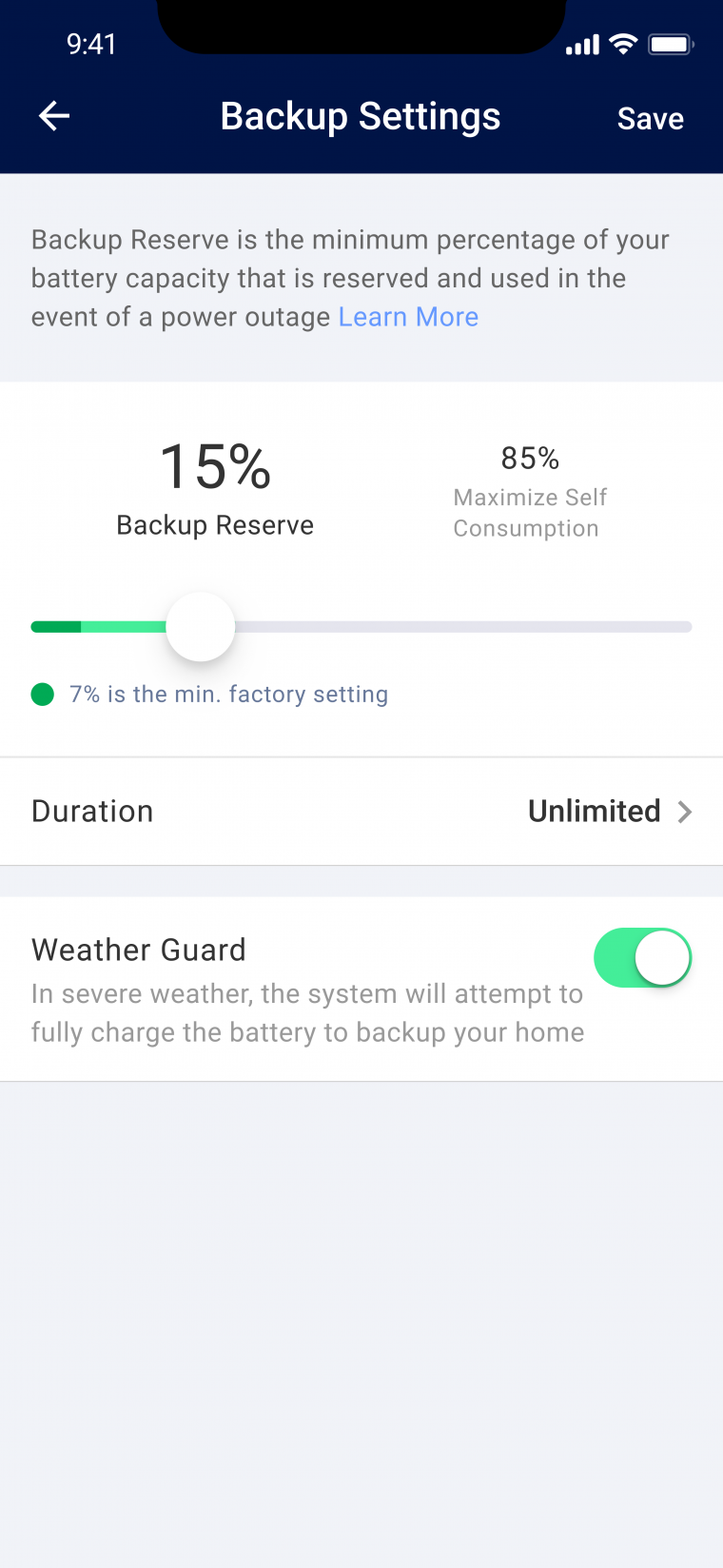Turn off the Weather Guard switch

pos(642,957)
